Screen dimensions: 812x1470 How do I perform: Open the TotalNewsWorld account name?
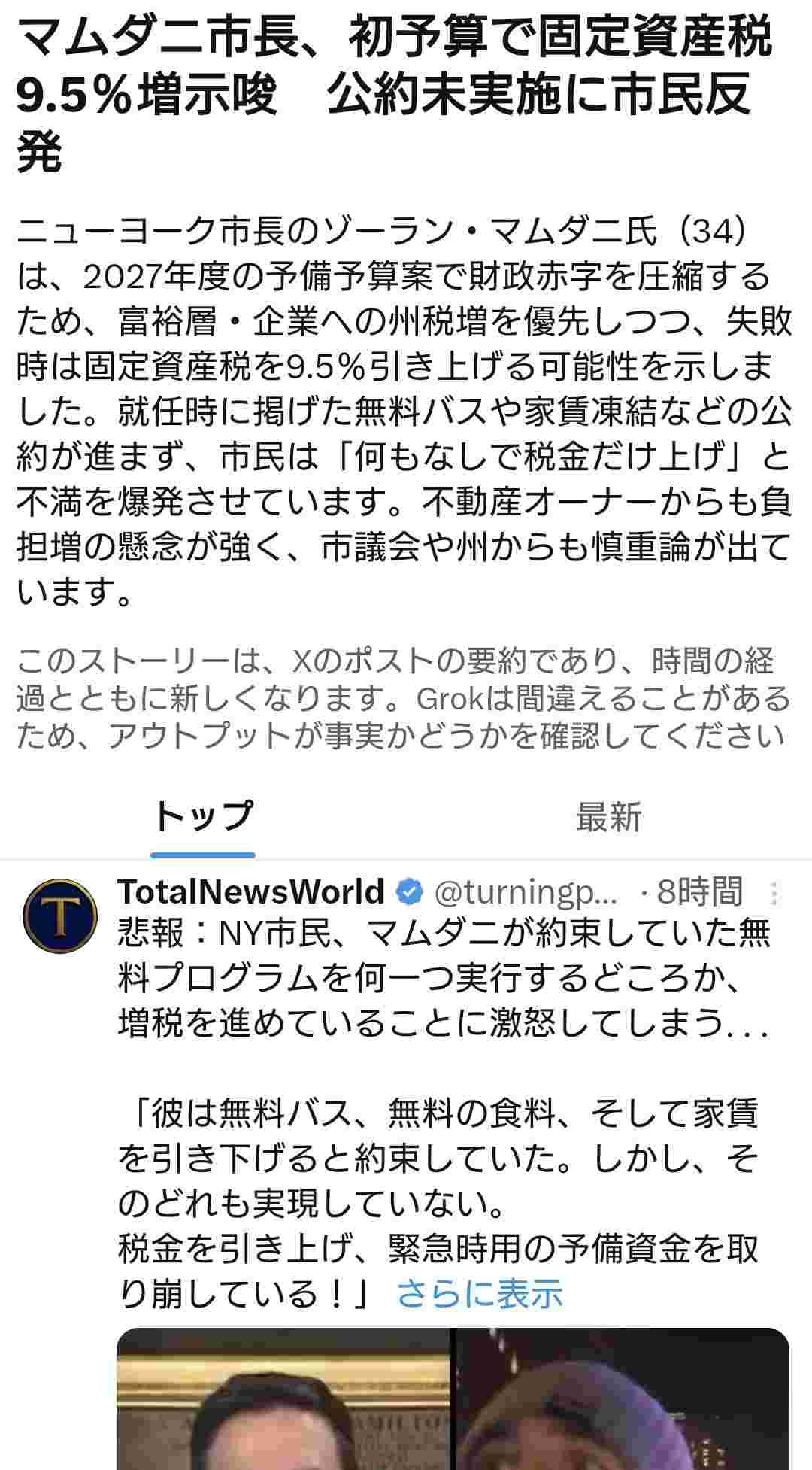250,892
